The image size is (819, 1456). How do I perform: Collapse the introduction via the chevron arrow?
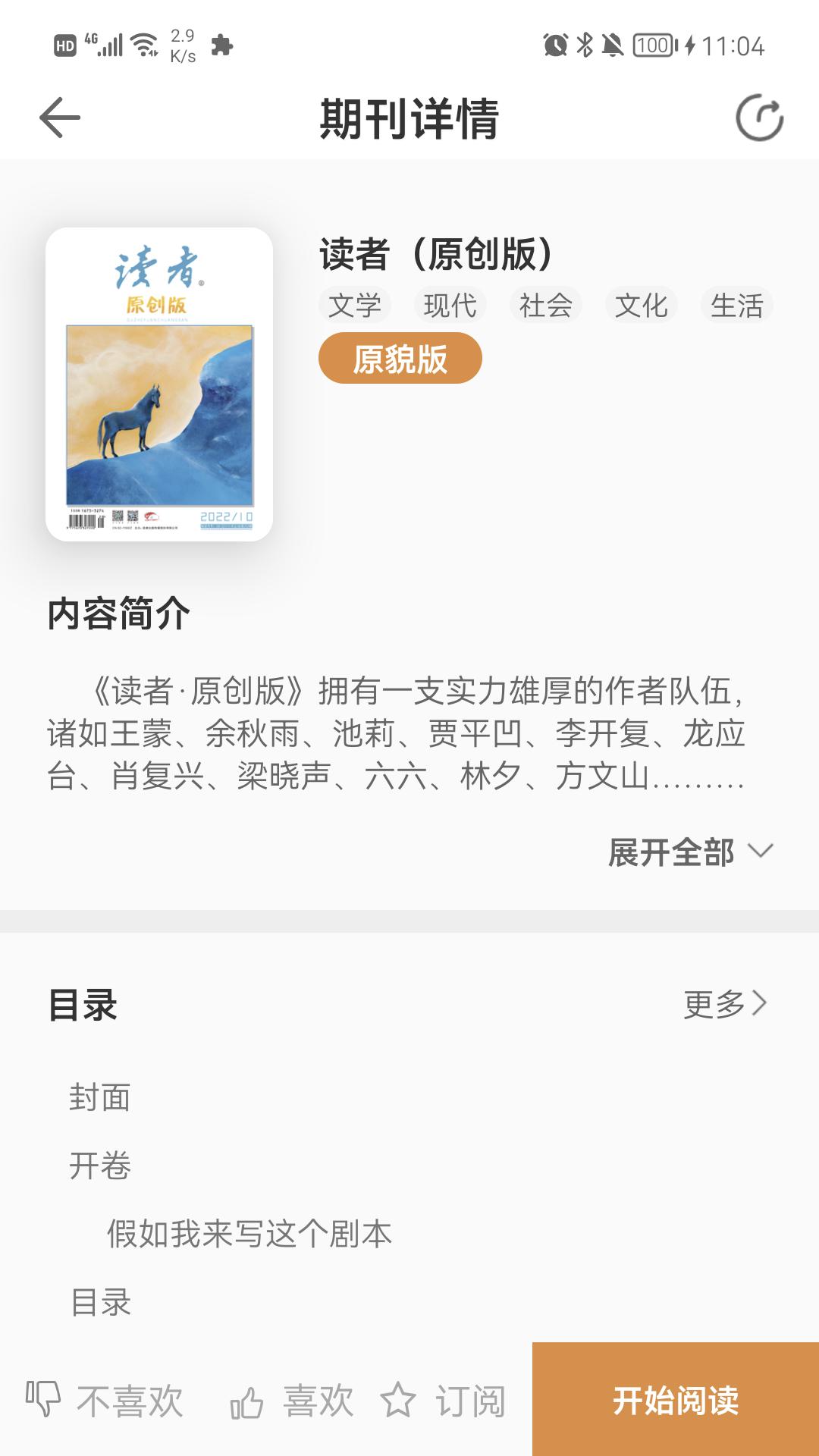pos(761,854)
